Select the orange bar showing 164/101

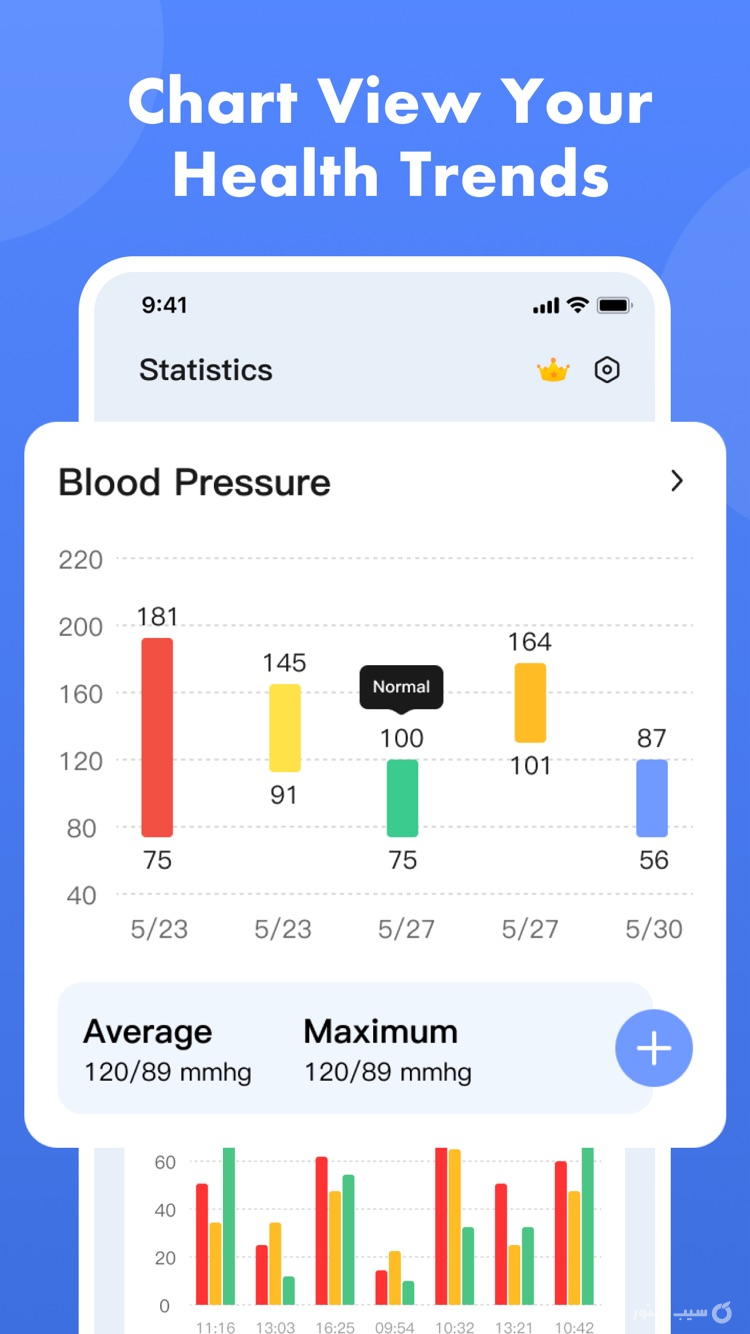pyautogui.click(x=529, y=701)
